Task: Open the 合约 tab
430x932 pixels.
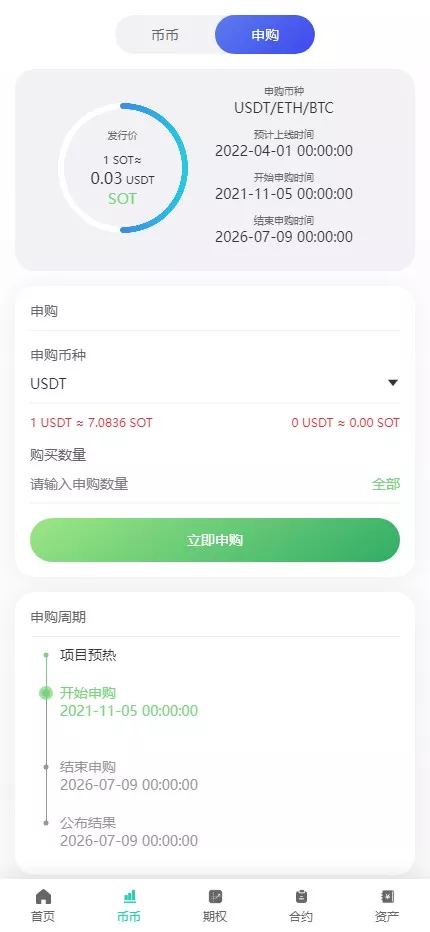Action: coord(301,906)
